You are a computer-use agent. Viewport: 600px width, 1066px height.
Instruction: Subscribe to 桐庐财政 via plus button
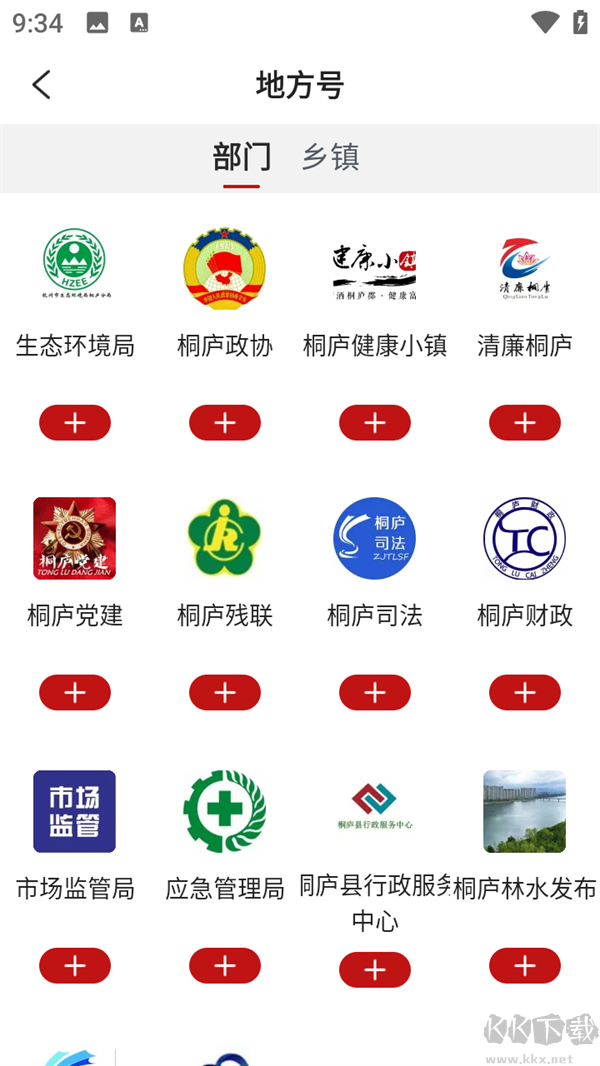click(525, 692)
